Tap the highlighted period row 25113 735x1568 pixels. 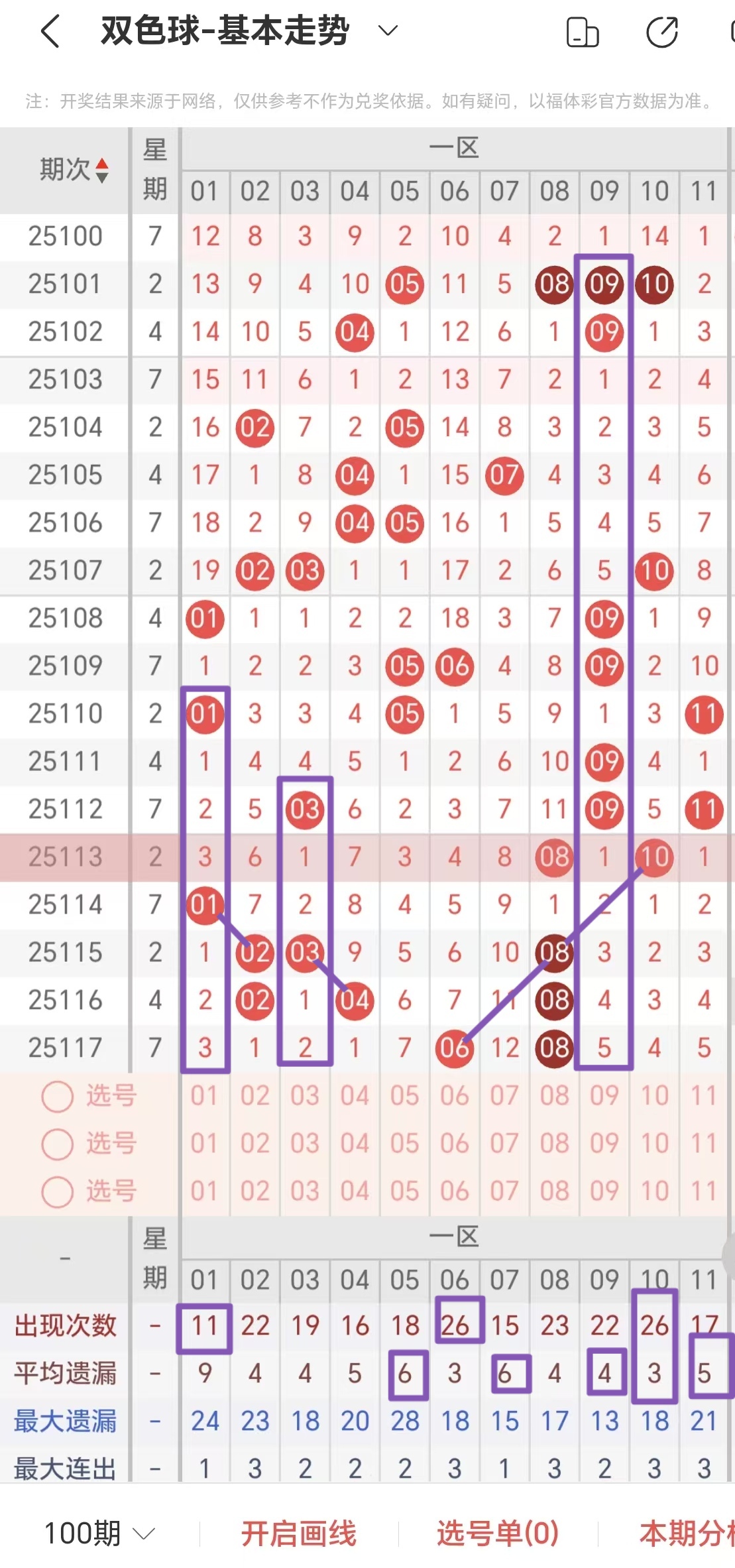click(x=64, y=857)
